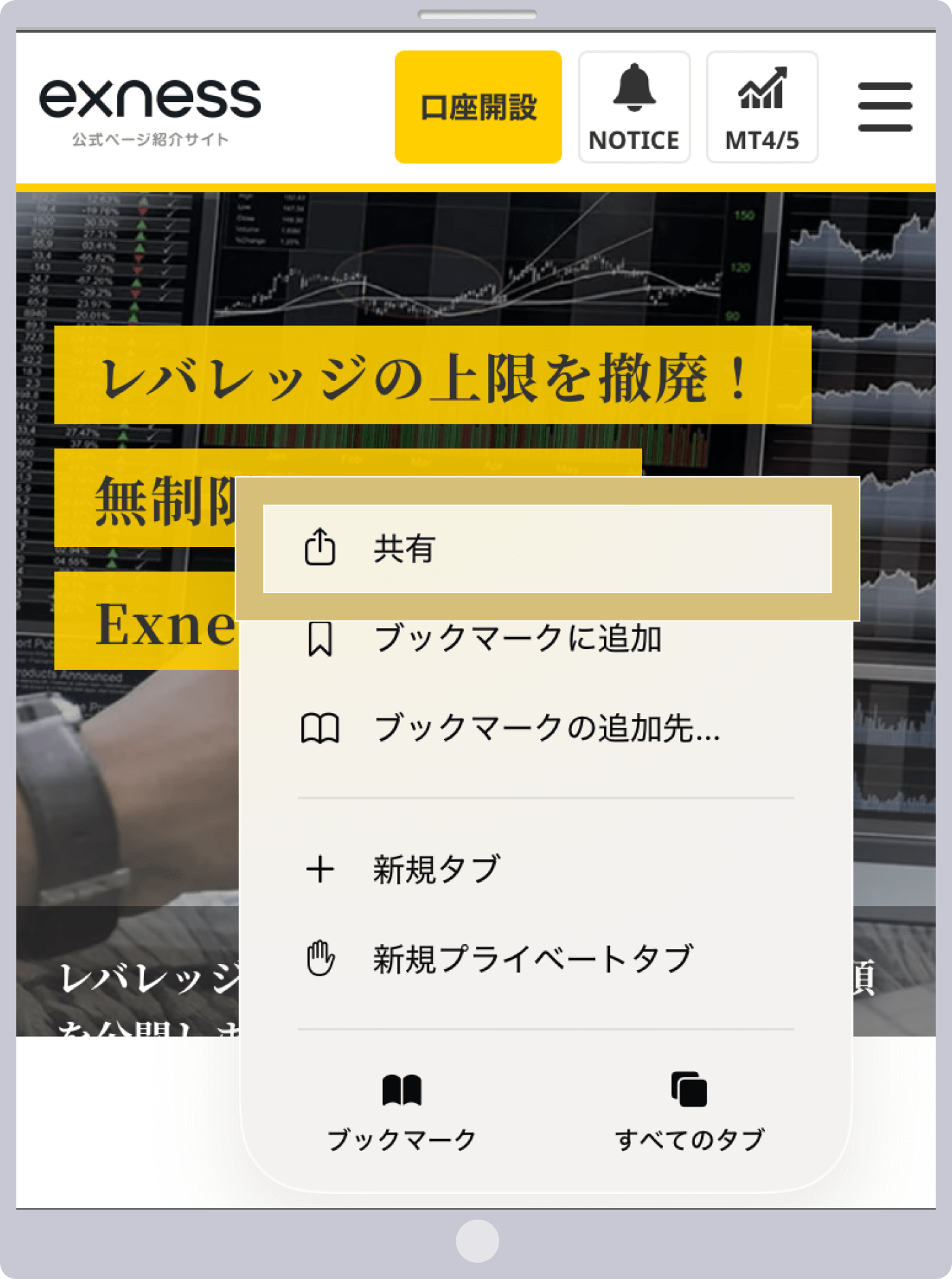
Task: Tap the plus icon next to 新規タブ
Action: coord(320,867)
